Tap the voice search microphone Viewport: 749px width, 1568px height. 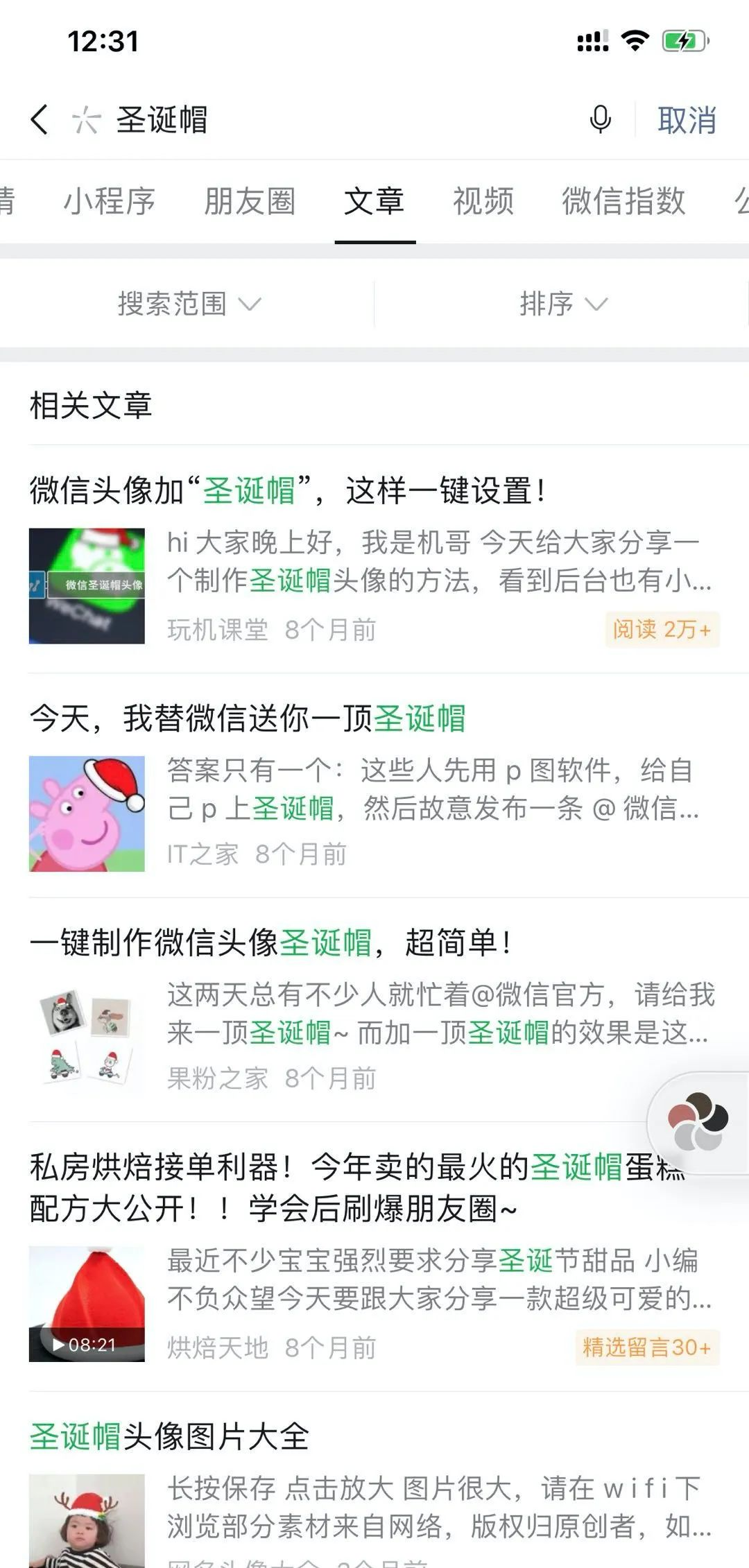pyautogui.click(x=600, y=119)
